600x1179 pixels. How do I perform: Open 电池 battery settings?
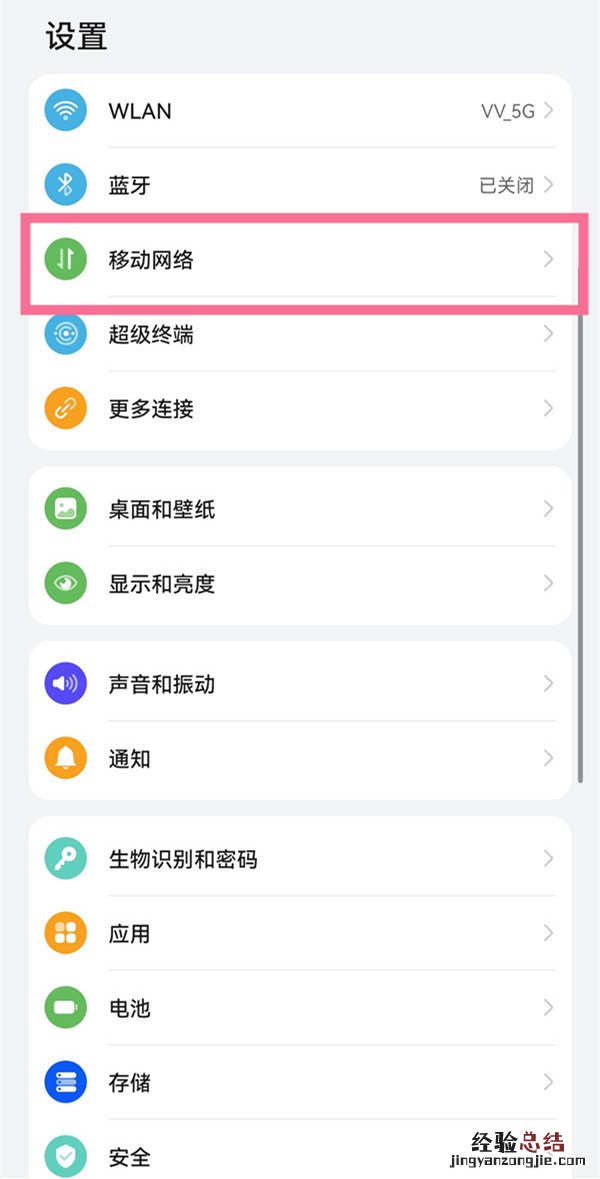tap(300, 1007)
